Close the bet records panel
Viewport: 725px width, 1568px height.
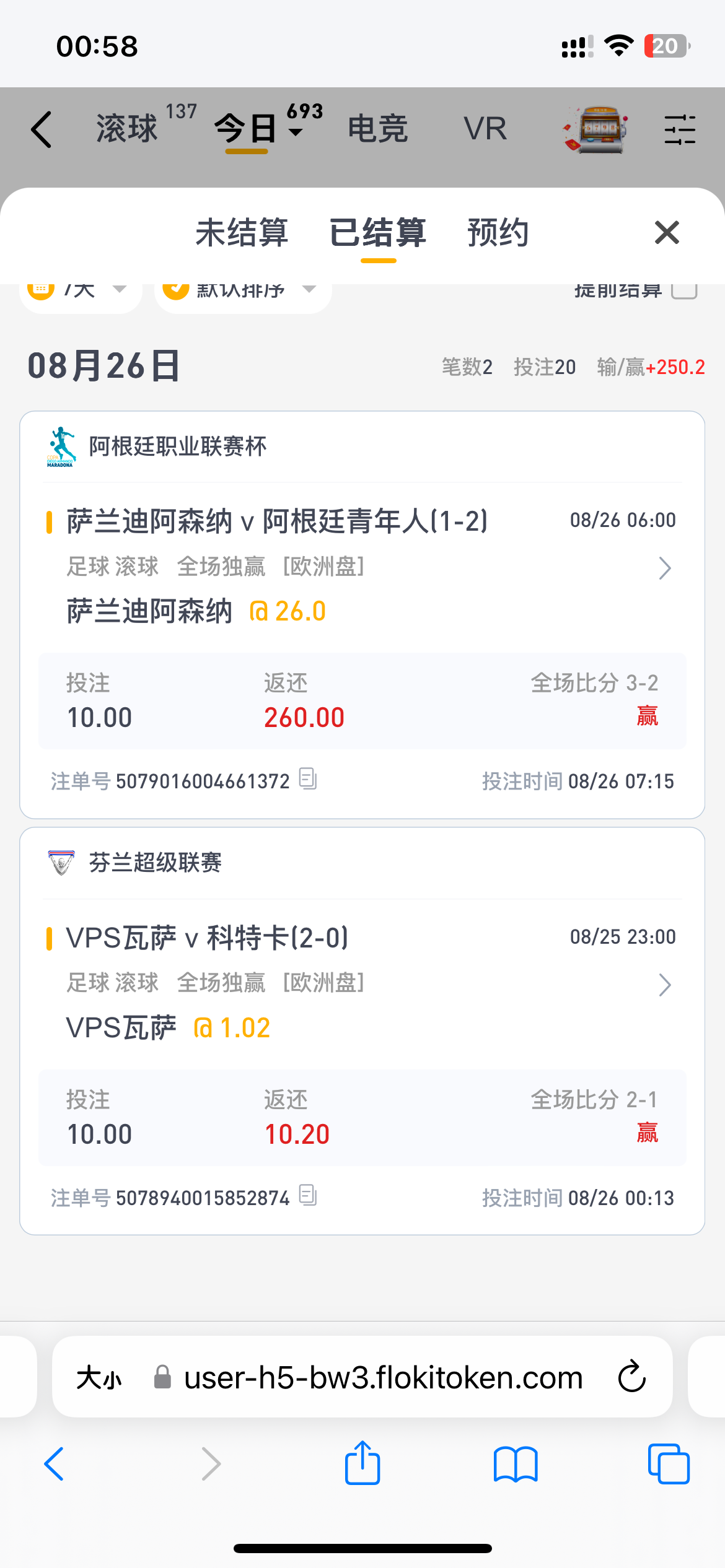point(667,233)
